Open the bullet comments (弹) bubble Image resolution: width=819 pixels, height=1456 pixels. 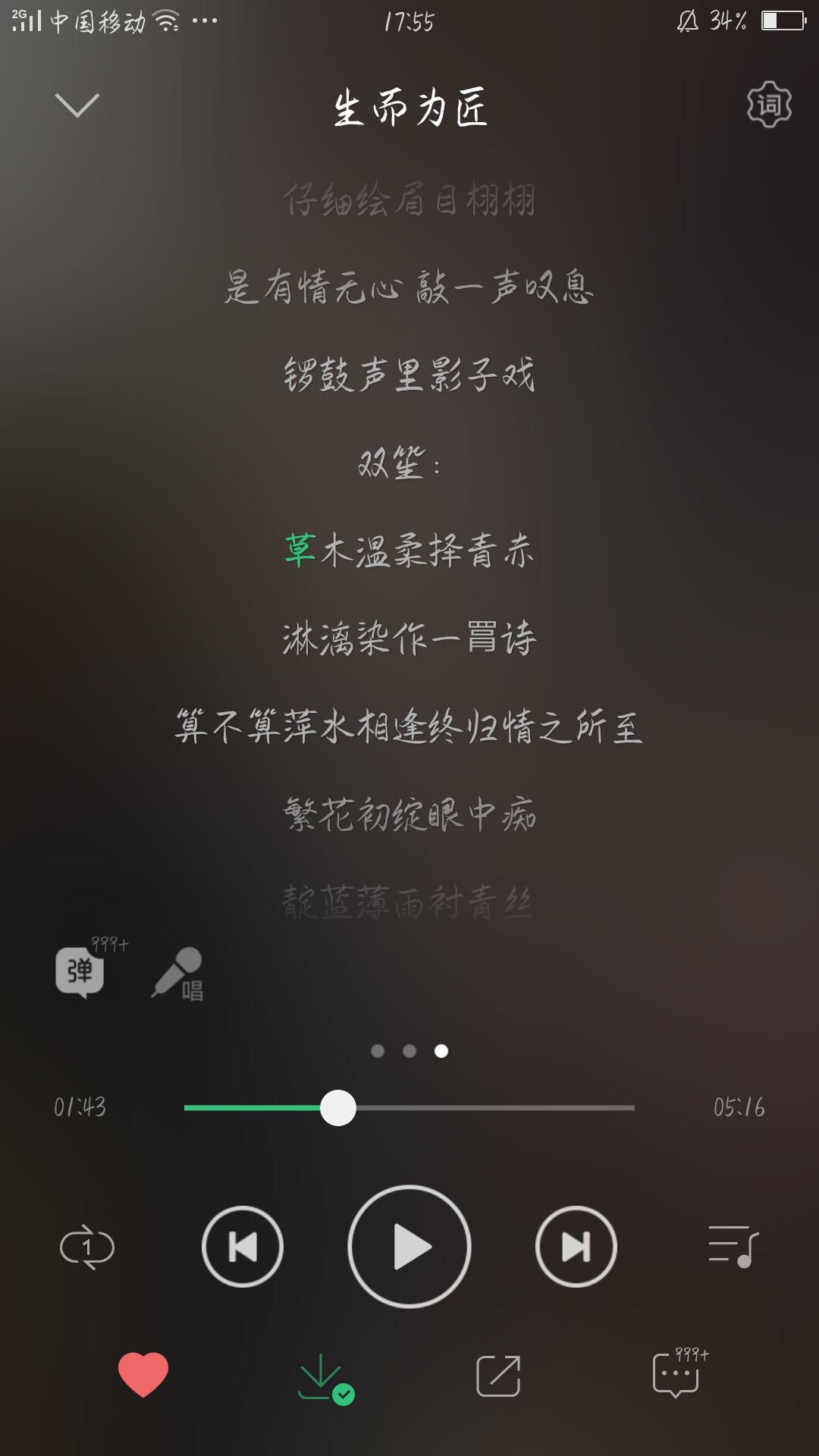80,971
